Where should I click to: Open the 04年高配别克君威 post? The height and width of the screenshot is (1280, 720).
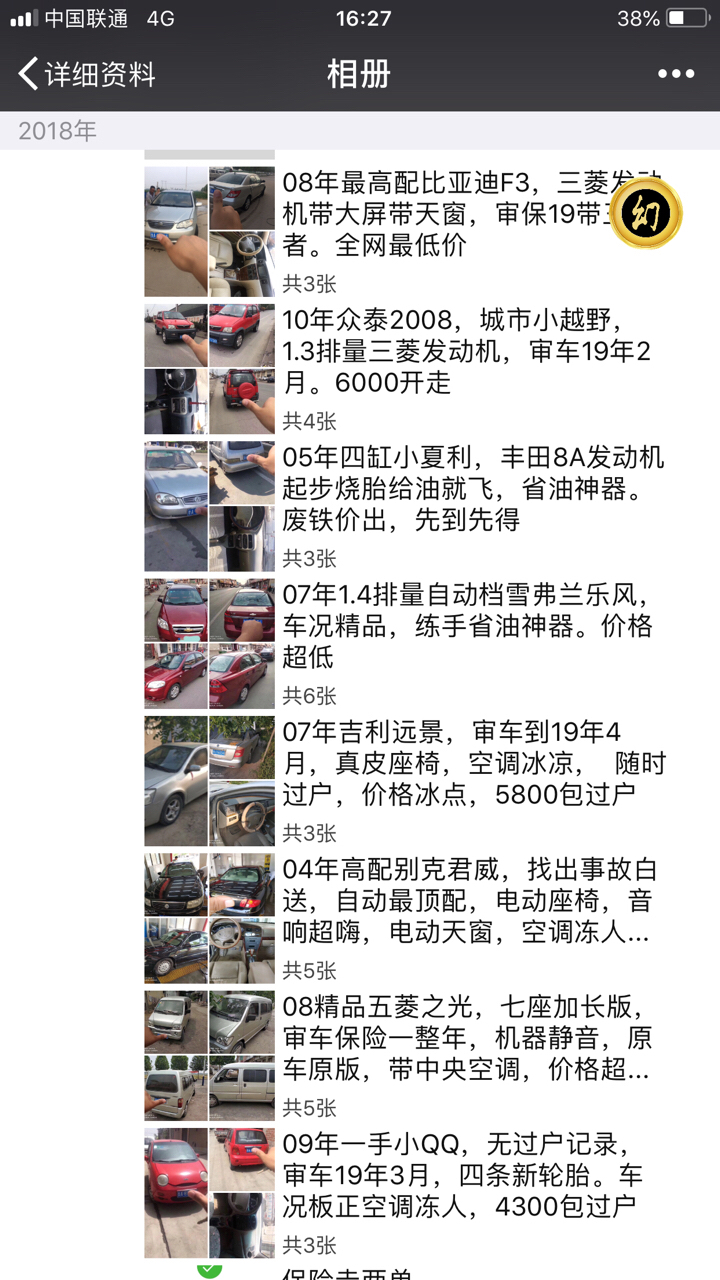[468, 901]
